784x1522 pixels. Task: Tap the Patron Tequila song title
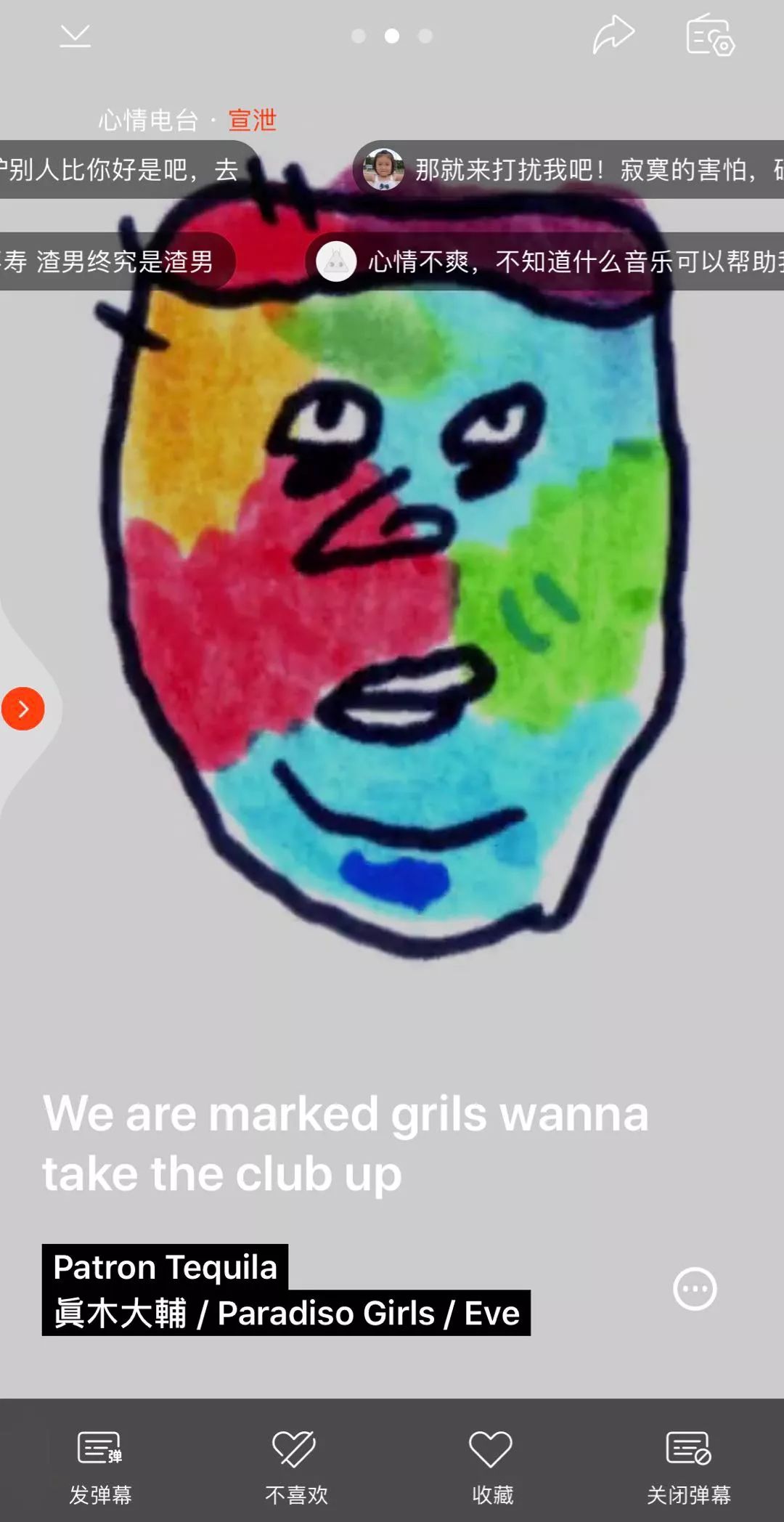point(166,1267)
